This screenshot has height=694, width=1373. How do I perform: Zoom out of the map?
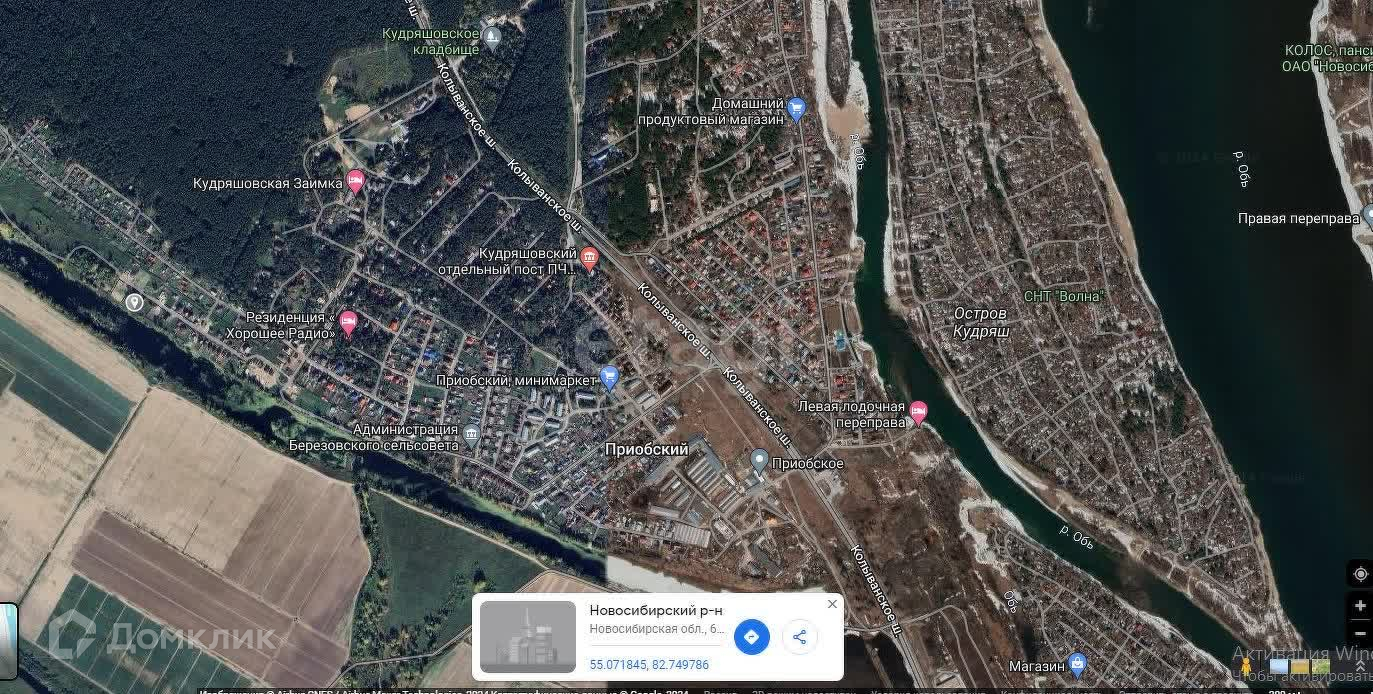coord(1360,633)
